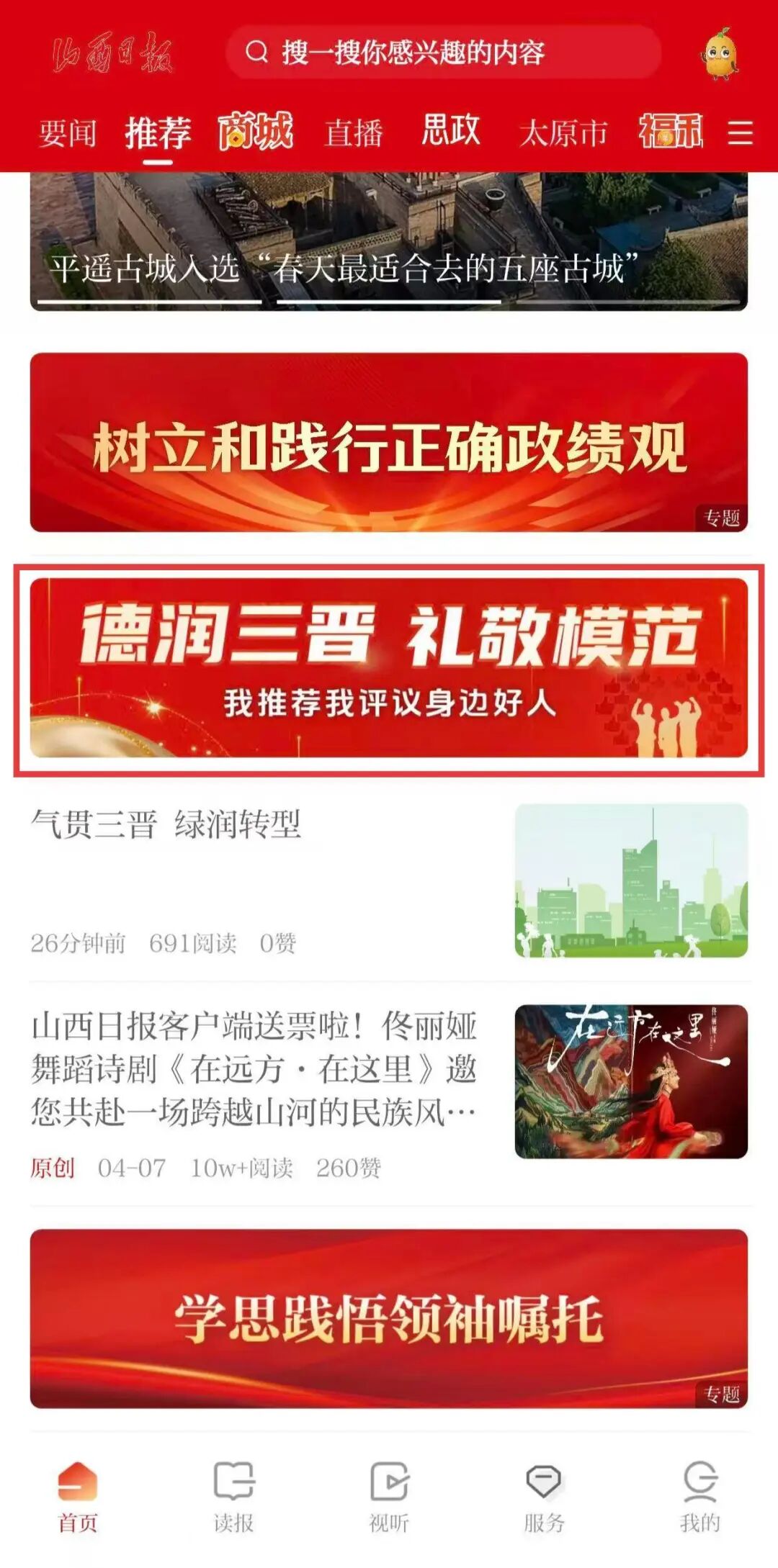Open the 佟丽娅舞蹈诗剧 ticket giveaway article
The height and width of the screenshot is (1568, 778).
point(254,1069)
